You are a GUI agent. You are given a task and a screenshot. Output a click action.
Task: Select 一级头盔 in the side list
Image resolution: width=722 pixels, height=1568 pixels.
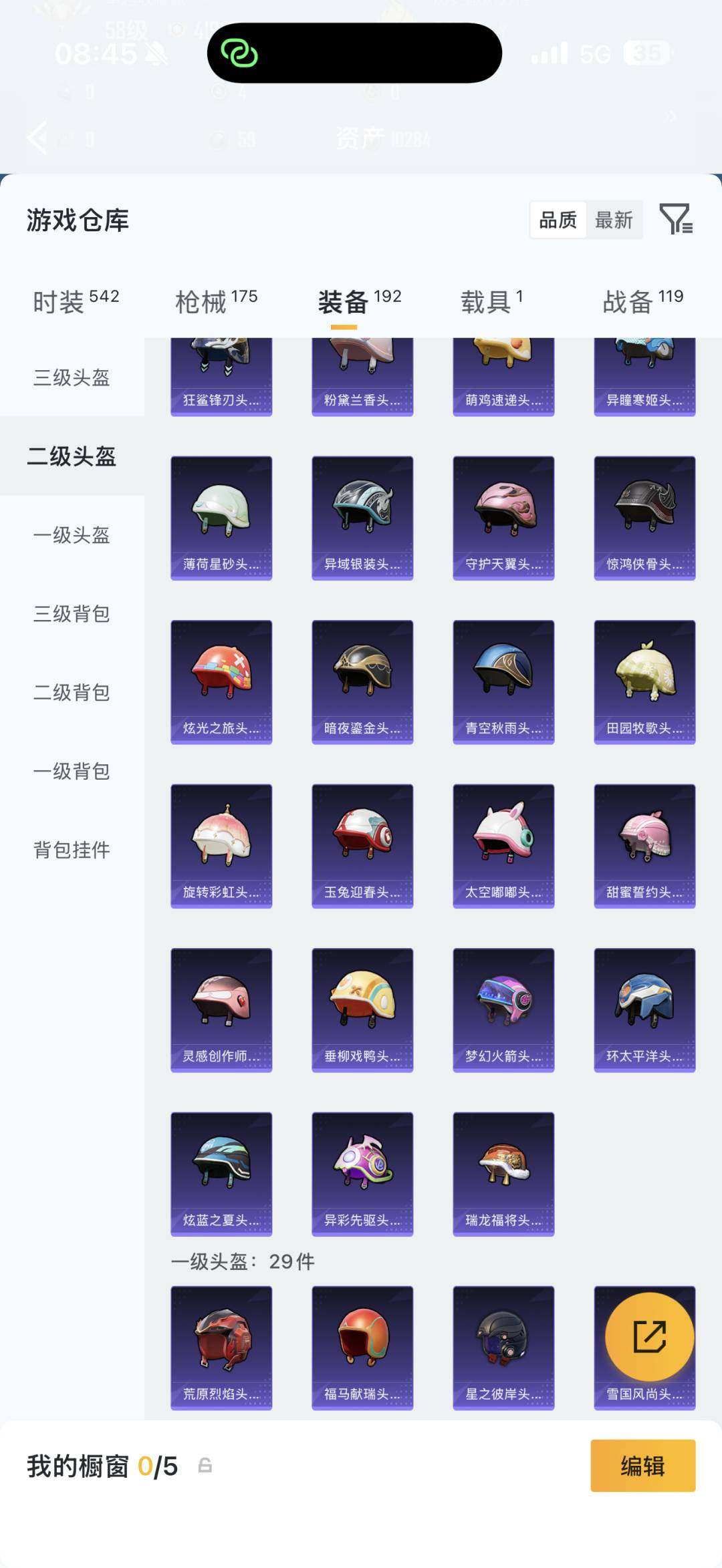click(x=72, y=535)
